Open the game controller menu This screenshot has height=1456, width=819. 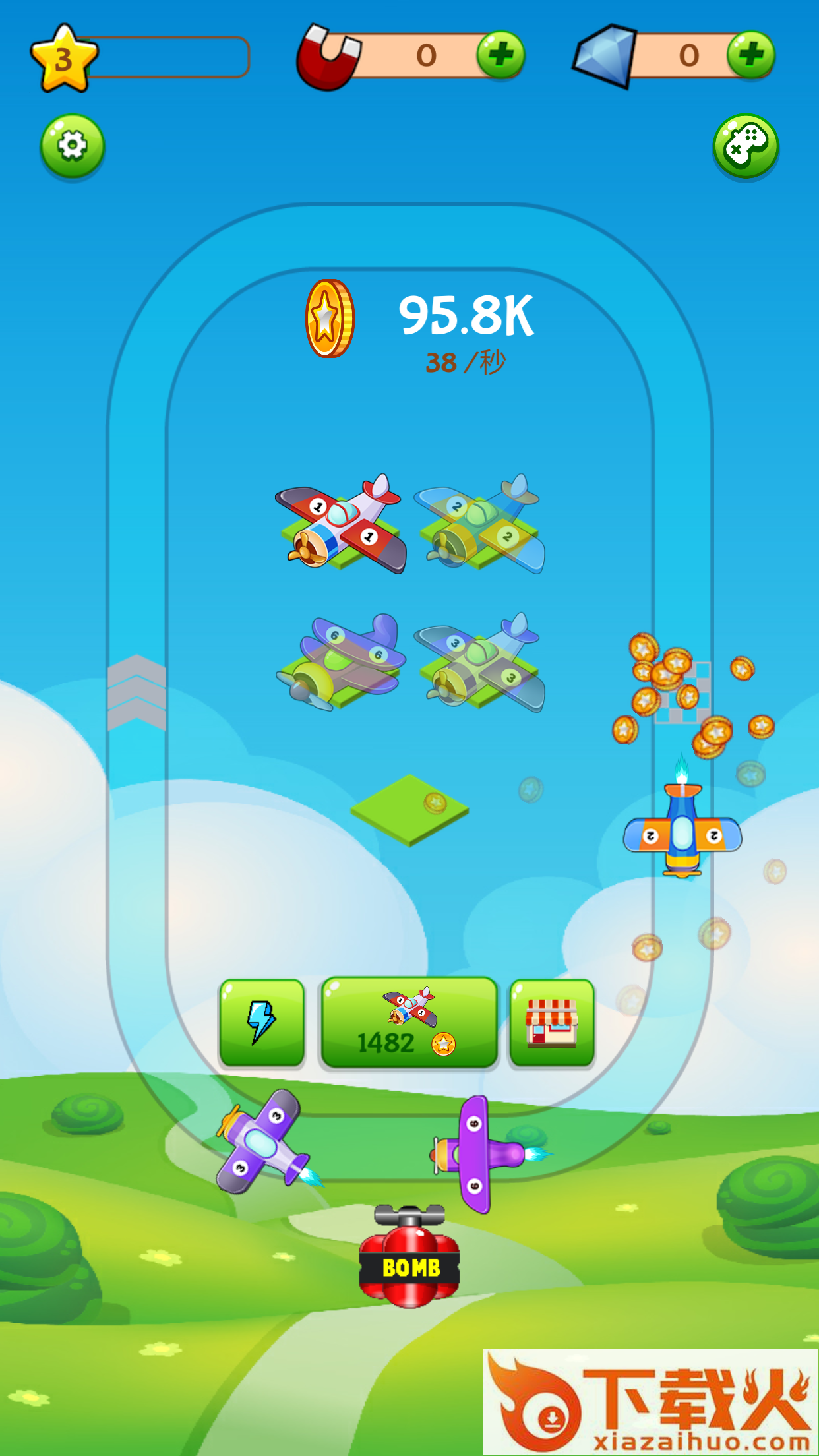[x=746, y=146]
